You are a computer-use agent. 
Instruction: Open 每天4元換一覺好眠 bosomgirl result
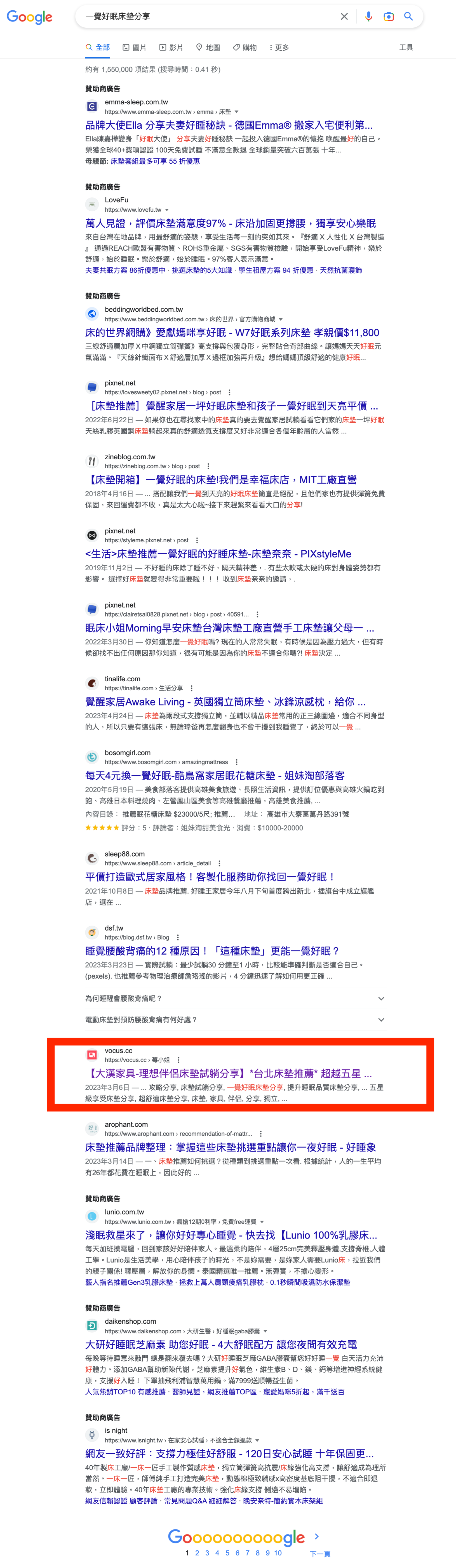coord(214,776)
